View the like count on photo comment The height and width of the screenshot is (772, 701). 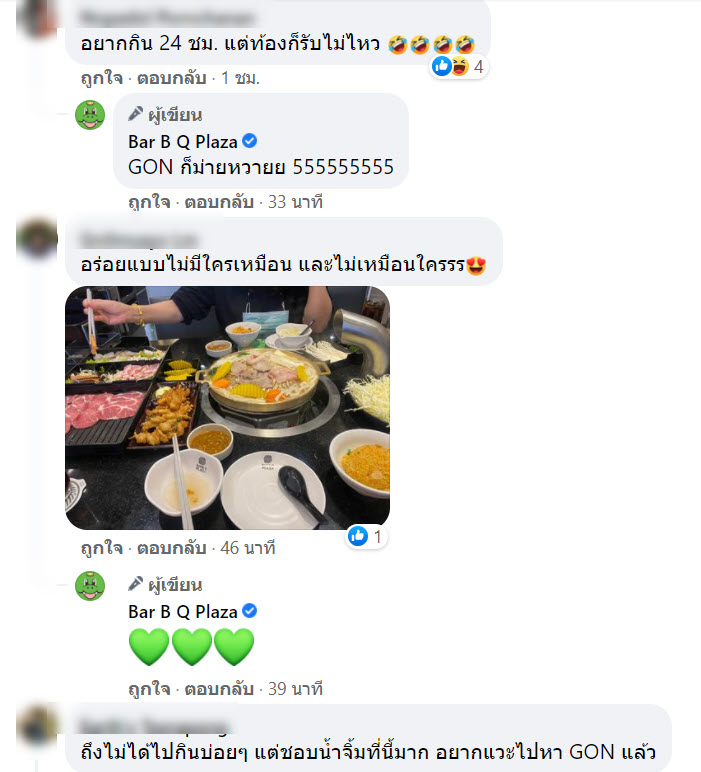[x=365, y=537]
